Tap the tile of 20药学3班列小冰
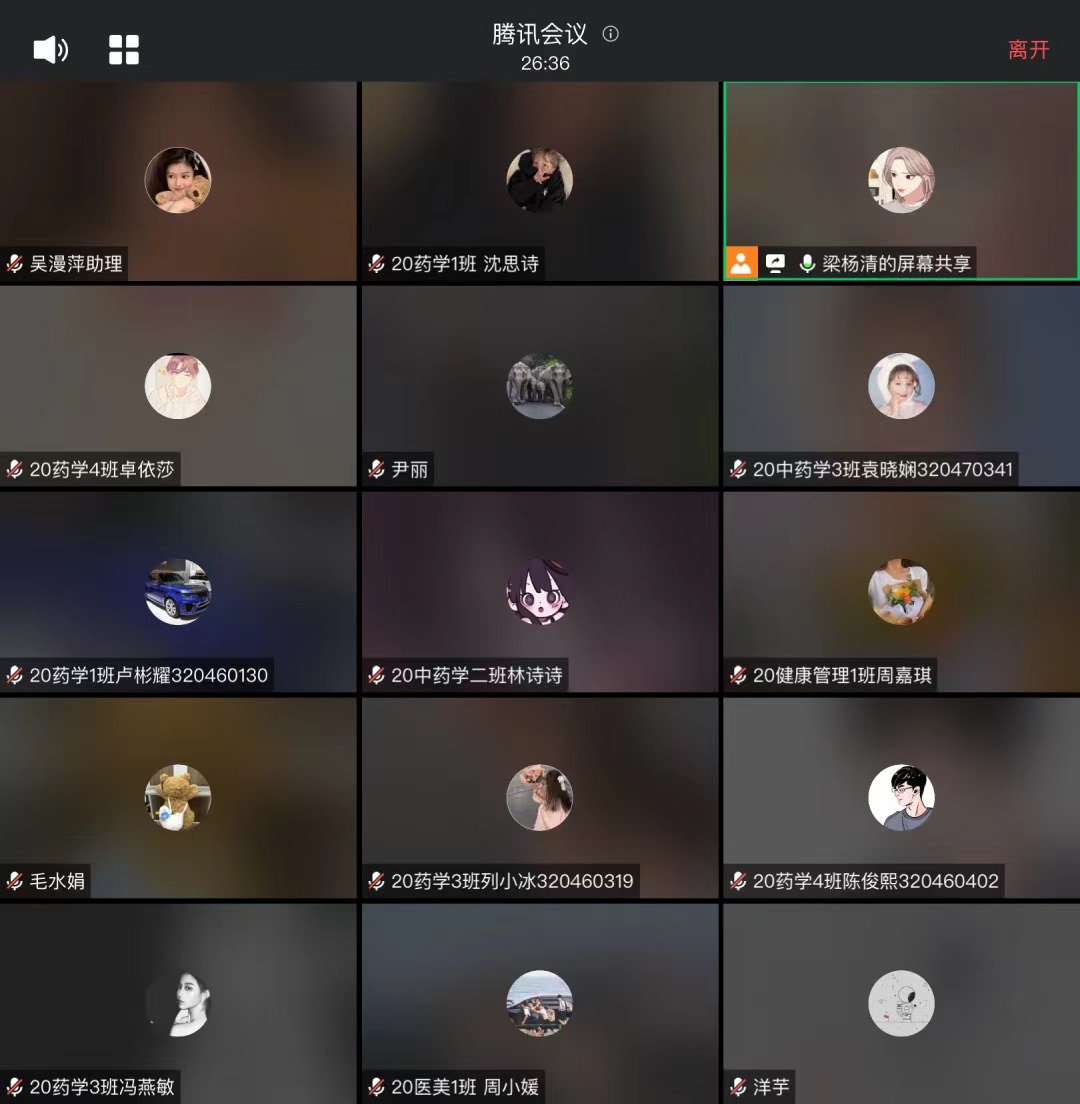This screenshot has width=1080, height=1104. (539, 798)
